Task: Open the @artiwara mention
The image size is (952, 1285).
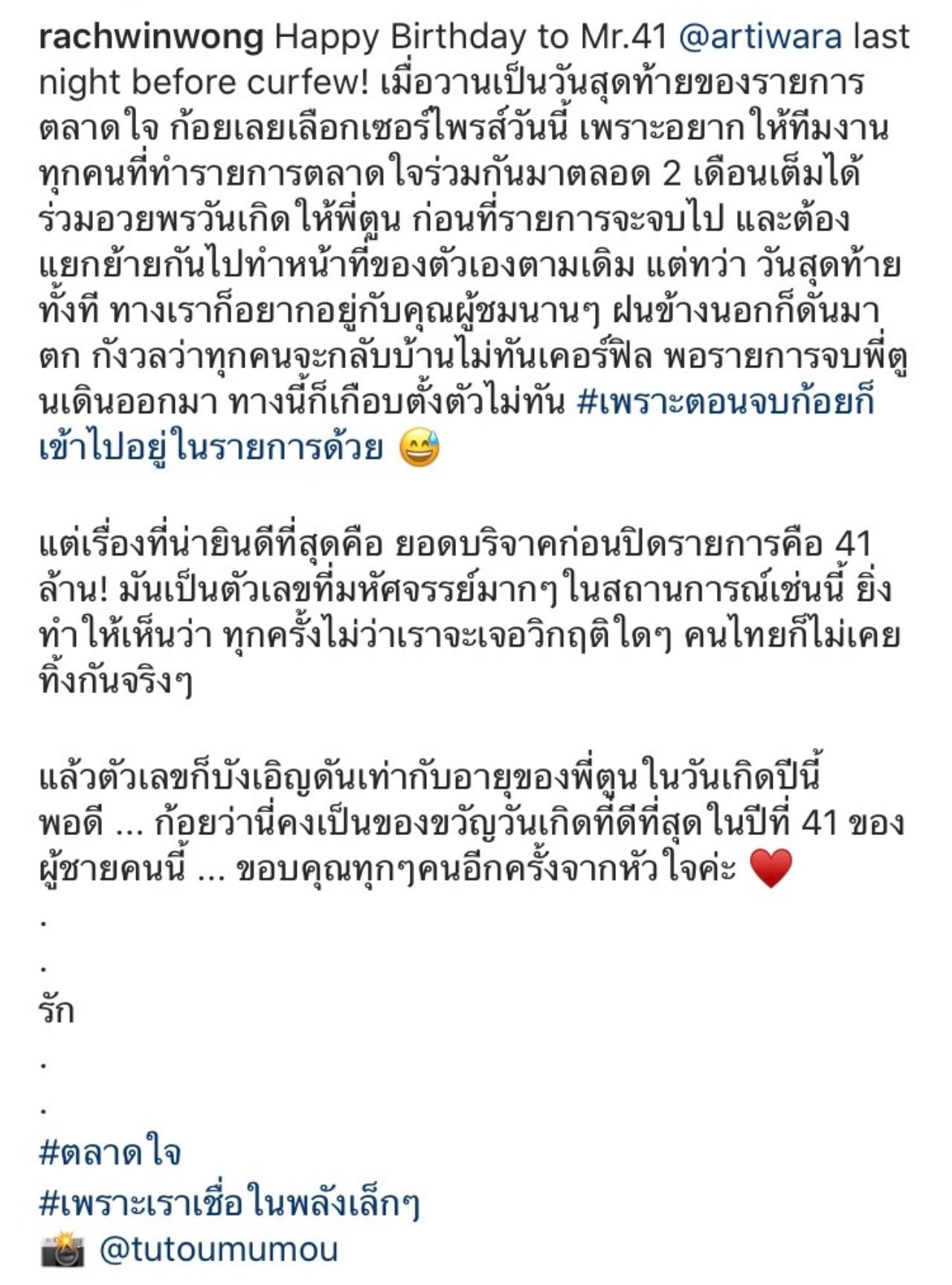Action: [x=760, y=37]
